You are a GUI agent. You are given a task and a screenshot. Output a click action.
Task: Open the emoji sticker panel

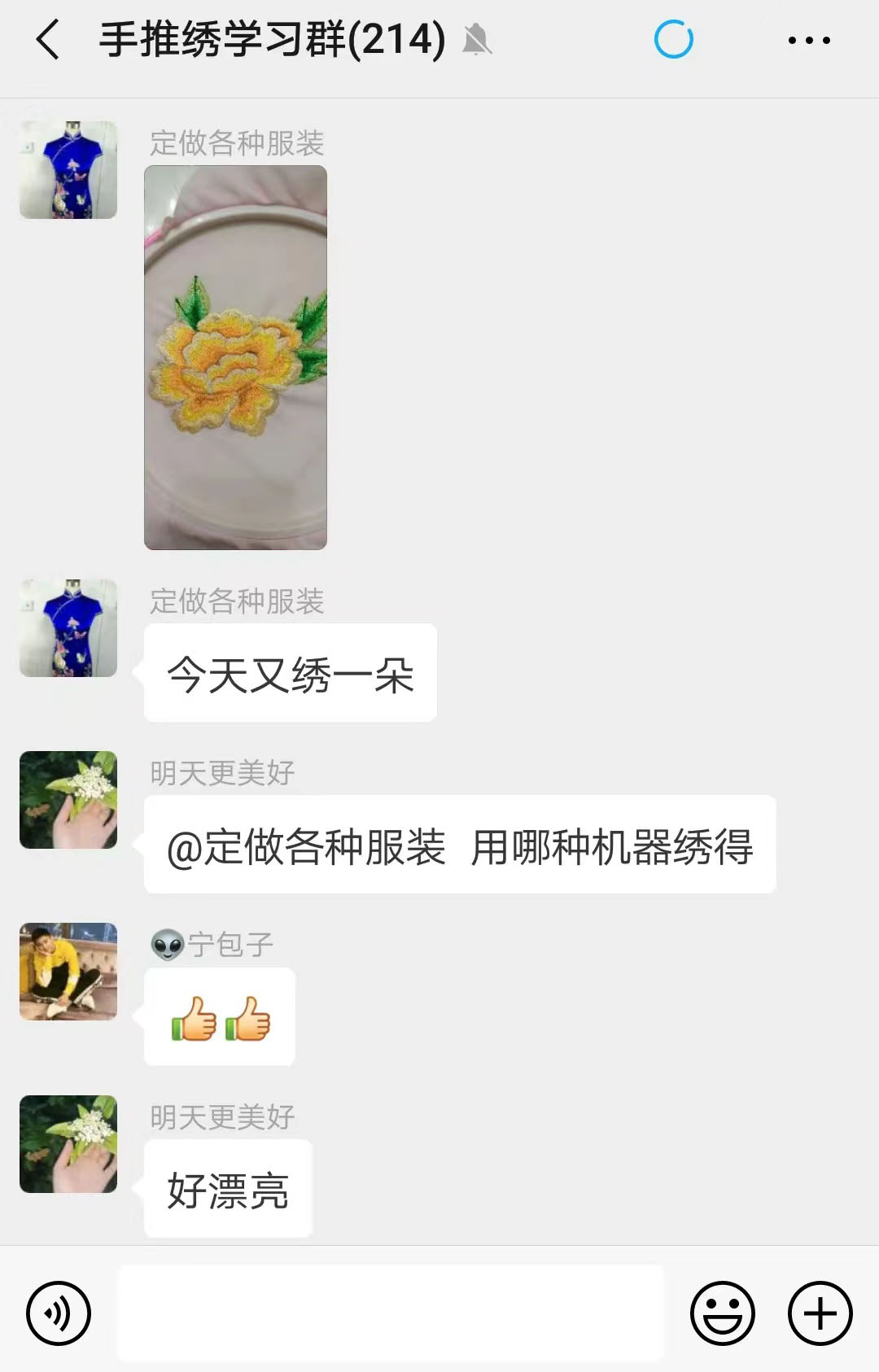(x=722, y=1313)
